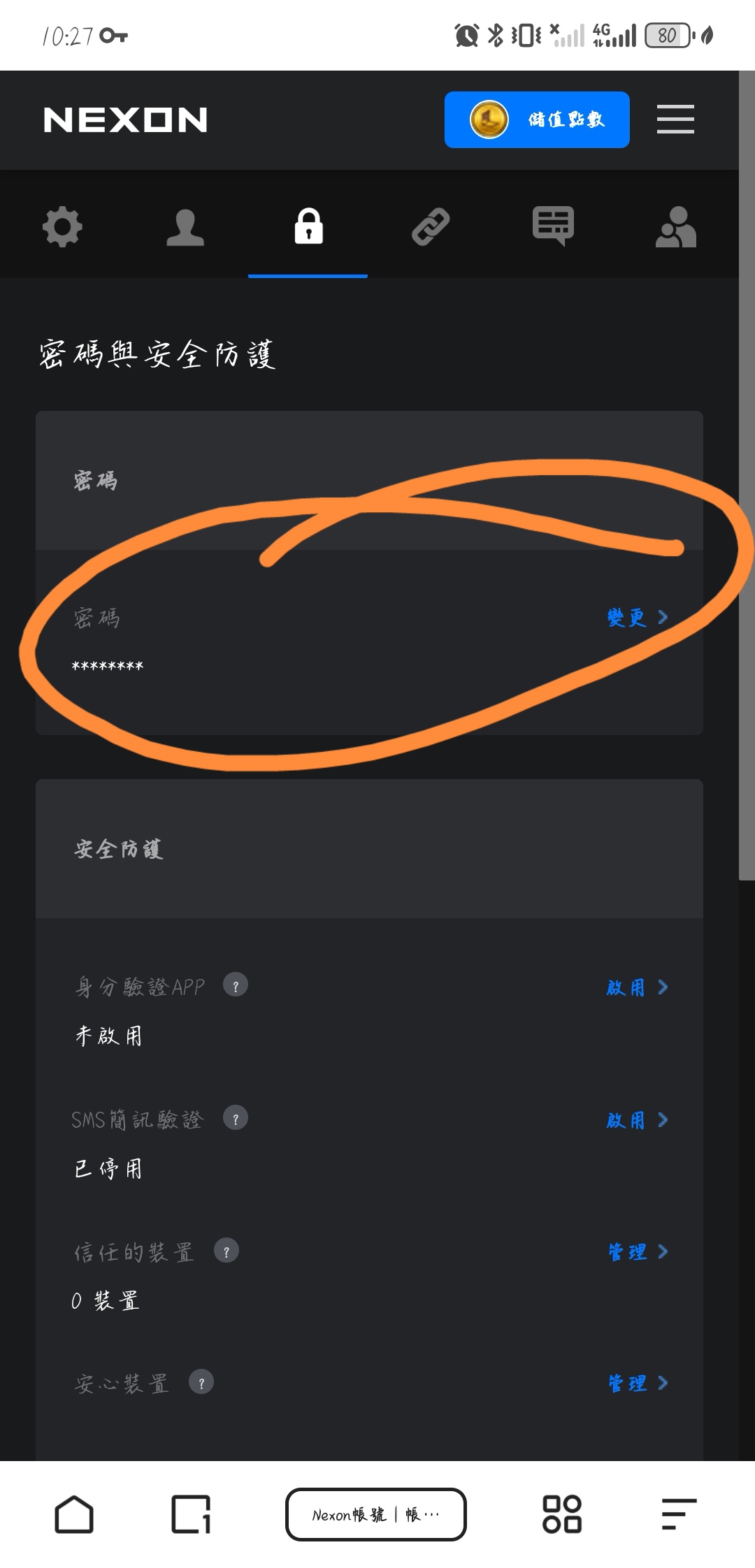This screenshot has height=1568, width=755.
Task: Show help for 身分驗證APP
Action: [x=236, y=986]
